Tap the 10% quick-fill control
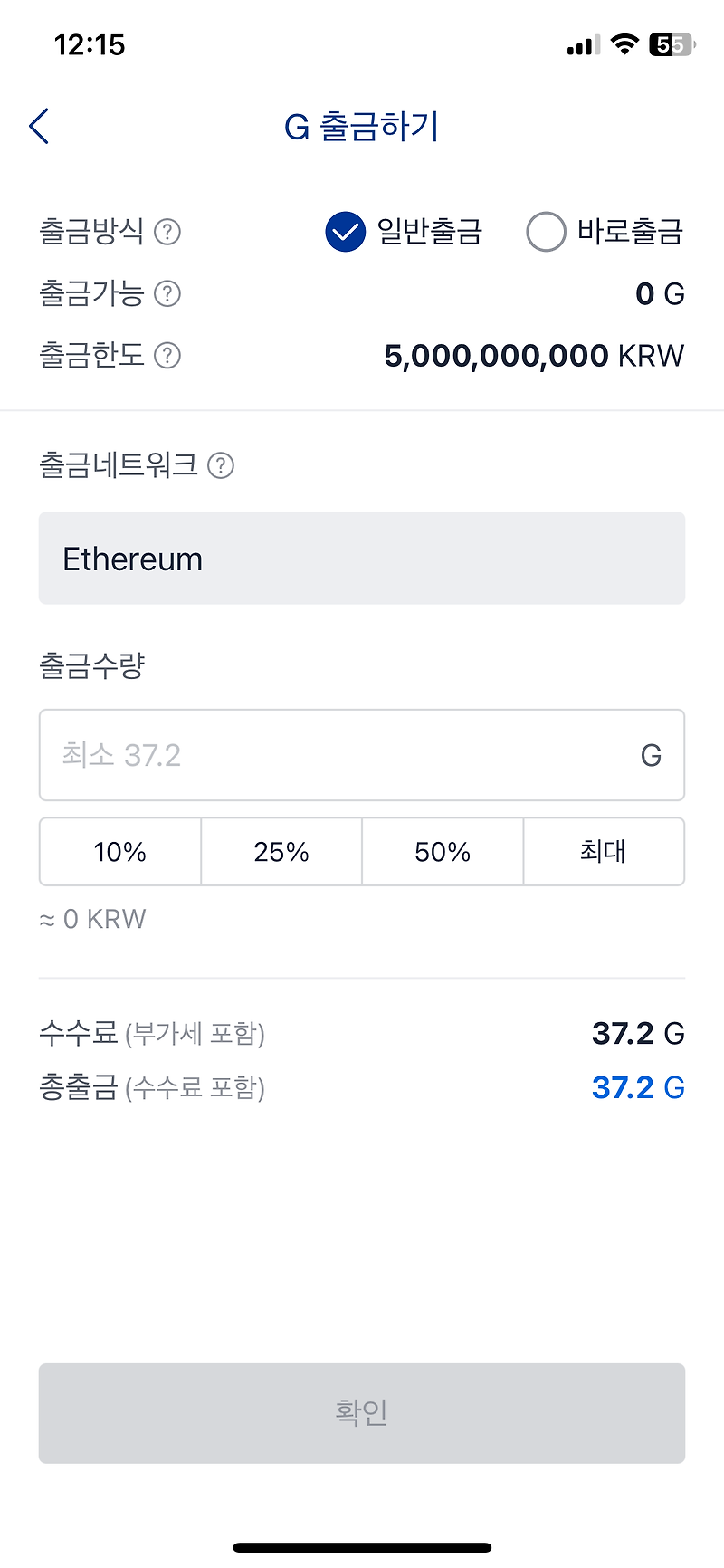Viewport: 724px width, 1568px height. pos(119,851)
